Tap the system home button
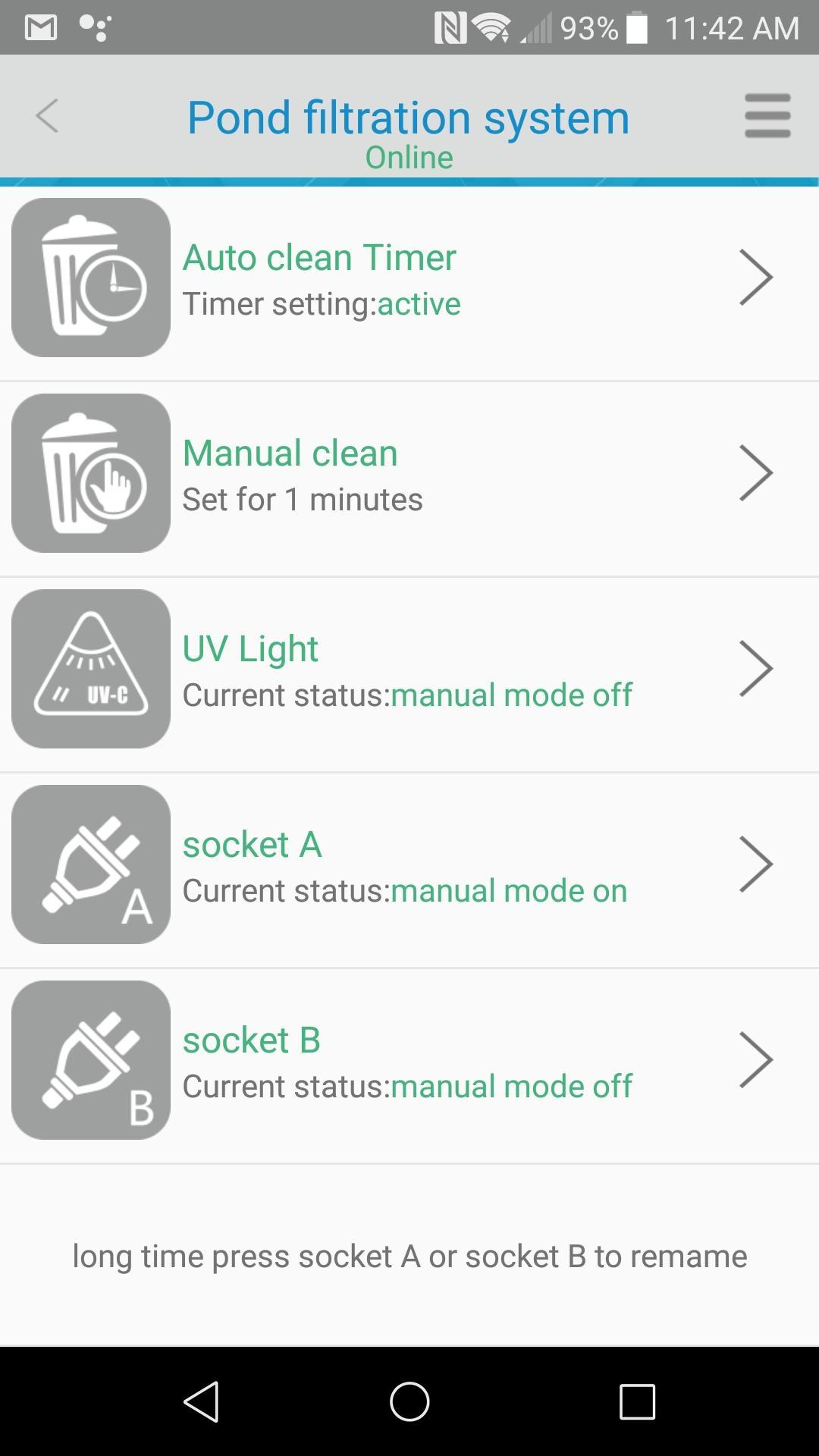 409,1401
